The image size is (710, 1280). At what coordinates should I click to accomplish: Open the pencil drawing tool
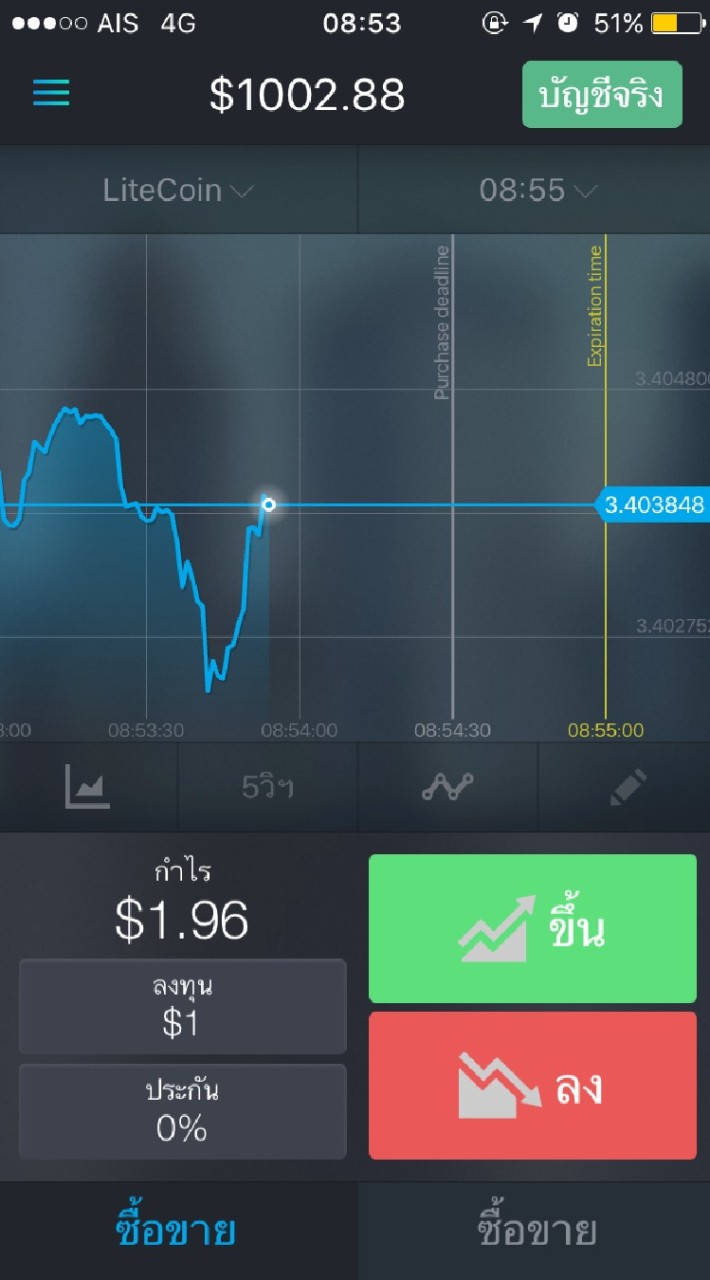pyautogui.click(x=625, y=787)
